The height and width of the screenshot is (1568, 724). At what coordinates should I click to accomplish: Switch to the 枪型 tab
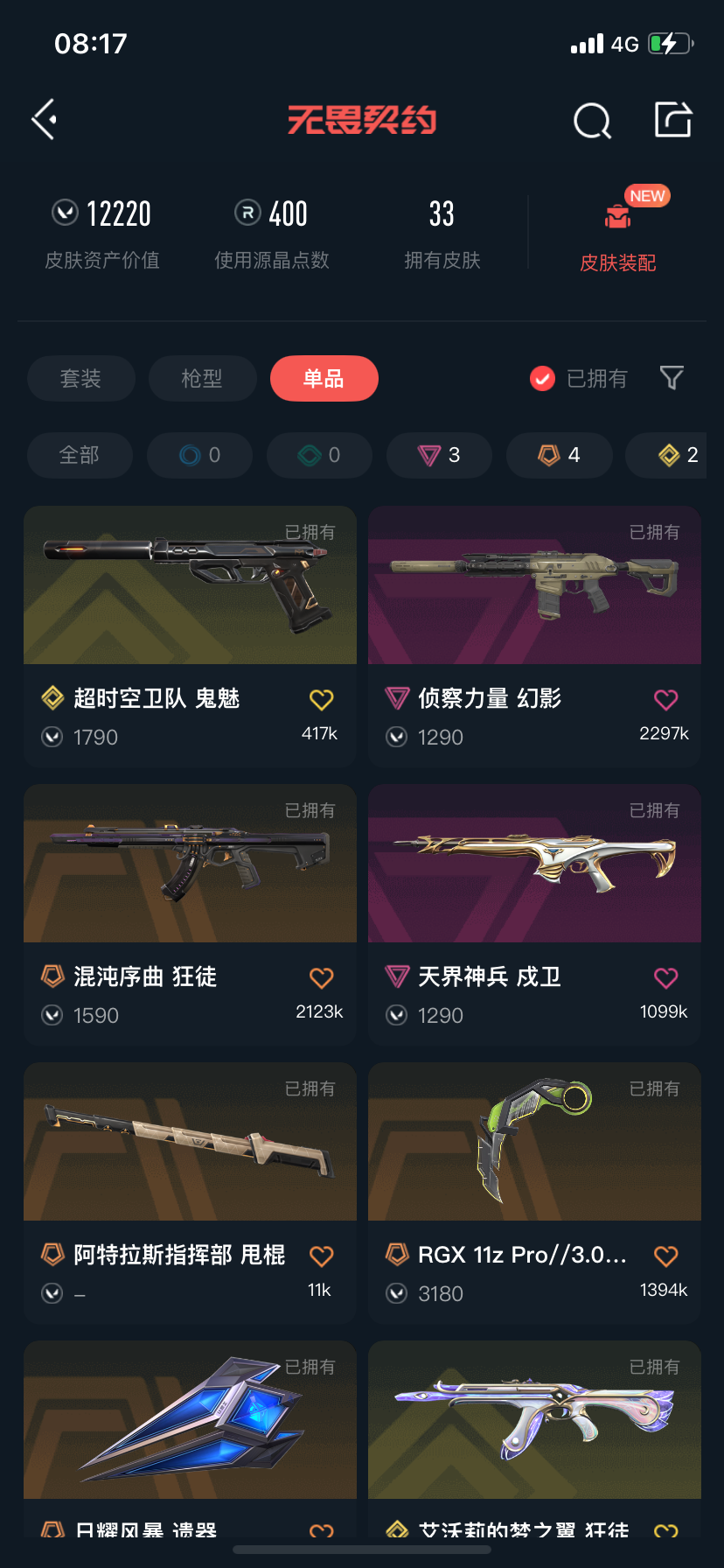202,379
